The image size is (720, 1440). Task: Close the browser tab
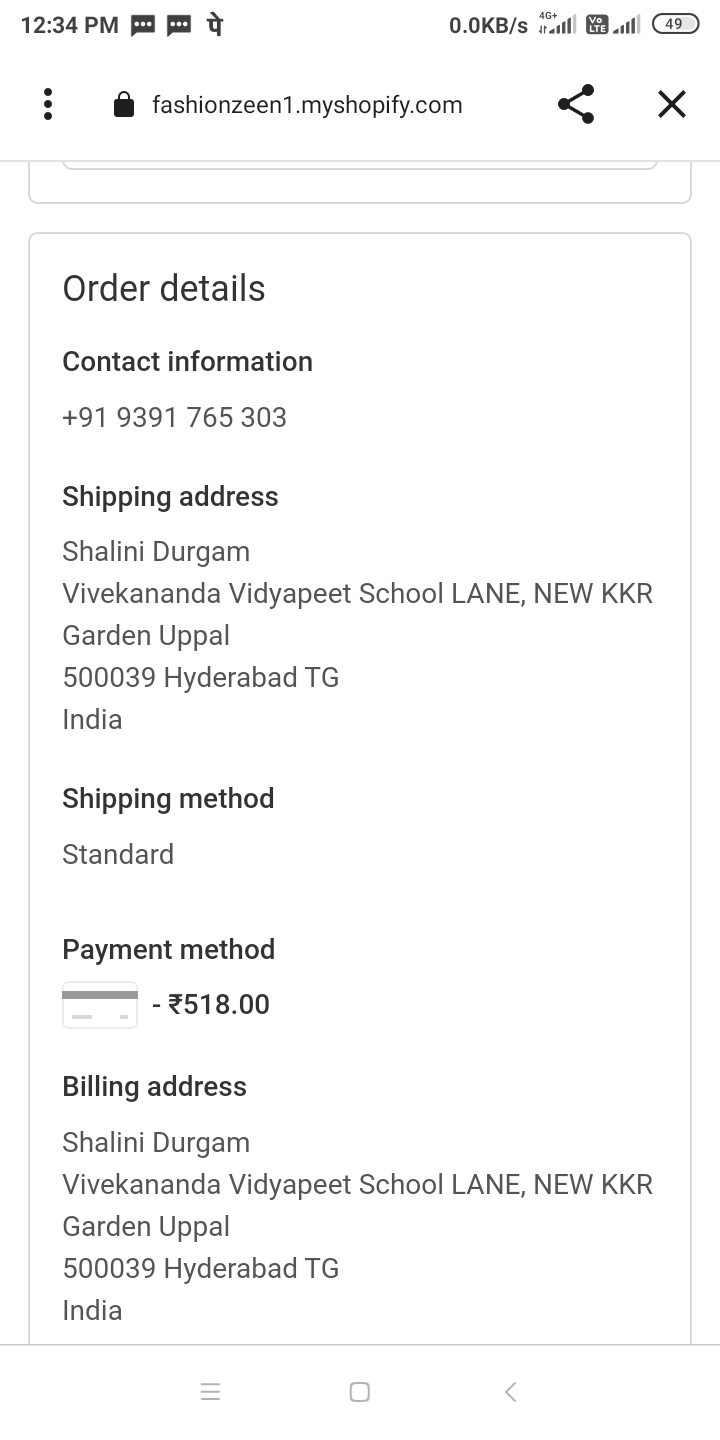671,104
